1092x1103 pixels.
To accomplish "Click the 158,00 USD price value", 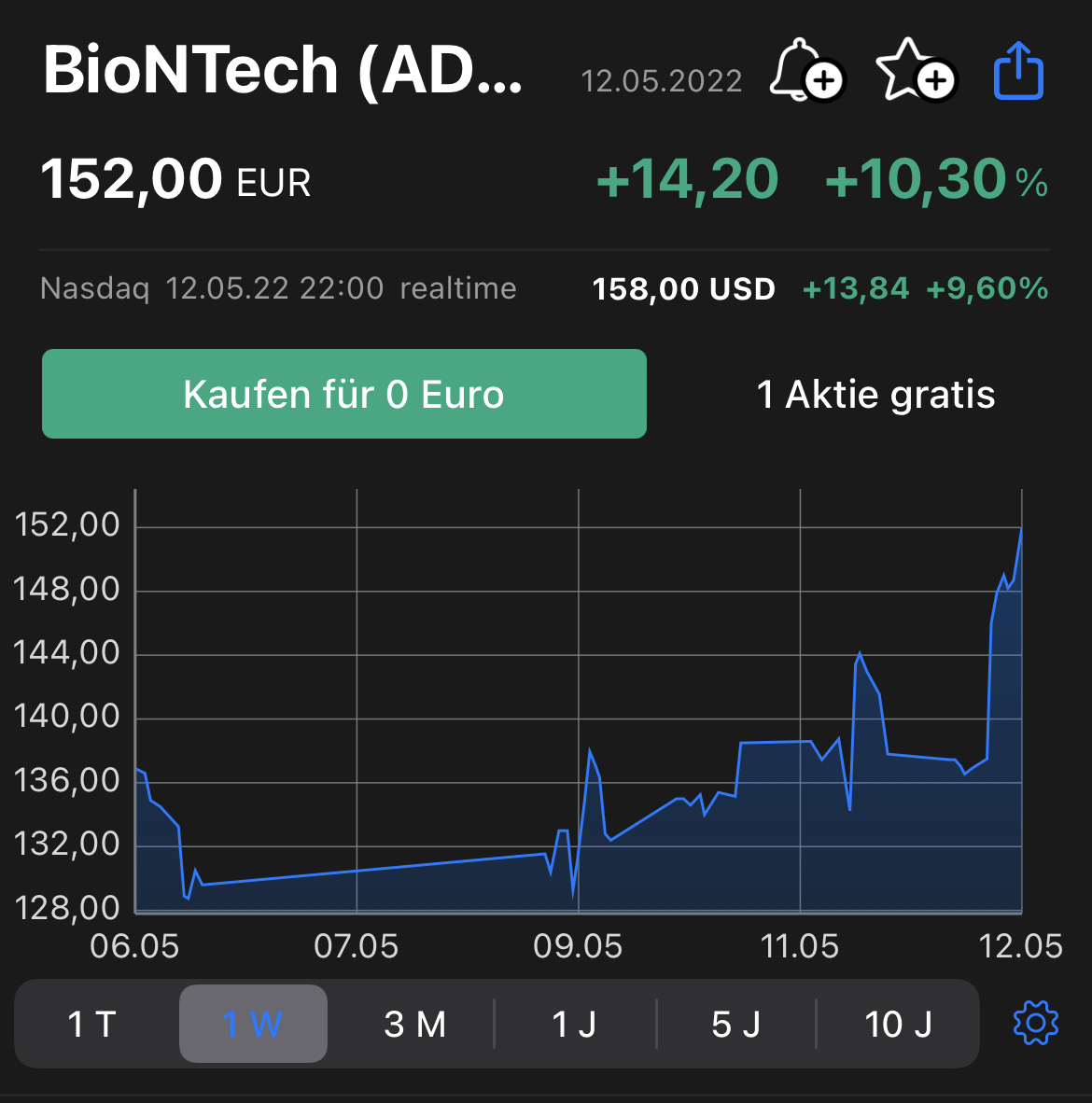I will (x=684, y=288).
